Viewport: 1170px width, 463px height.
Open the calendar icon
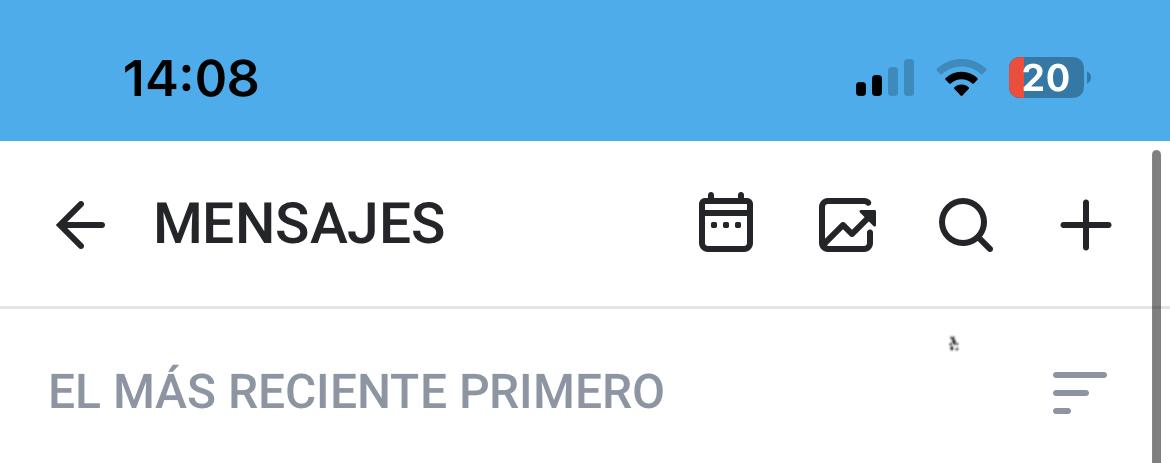point(725,223)
